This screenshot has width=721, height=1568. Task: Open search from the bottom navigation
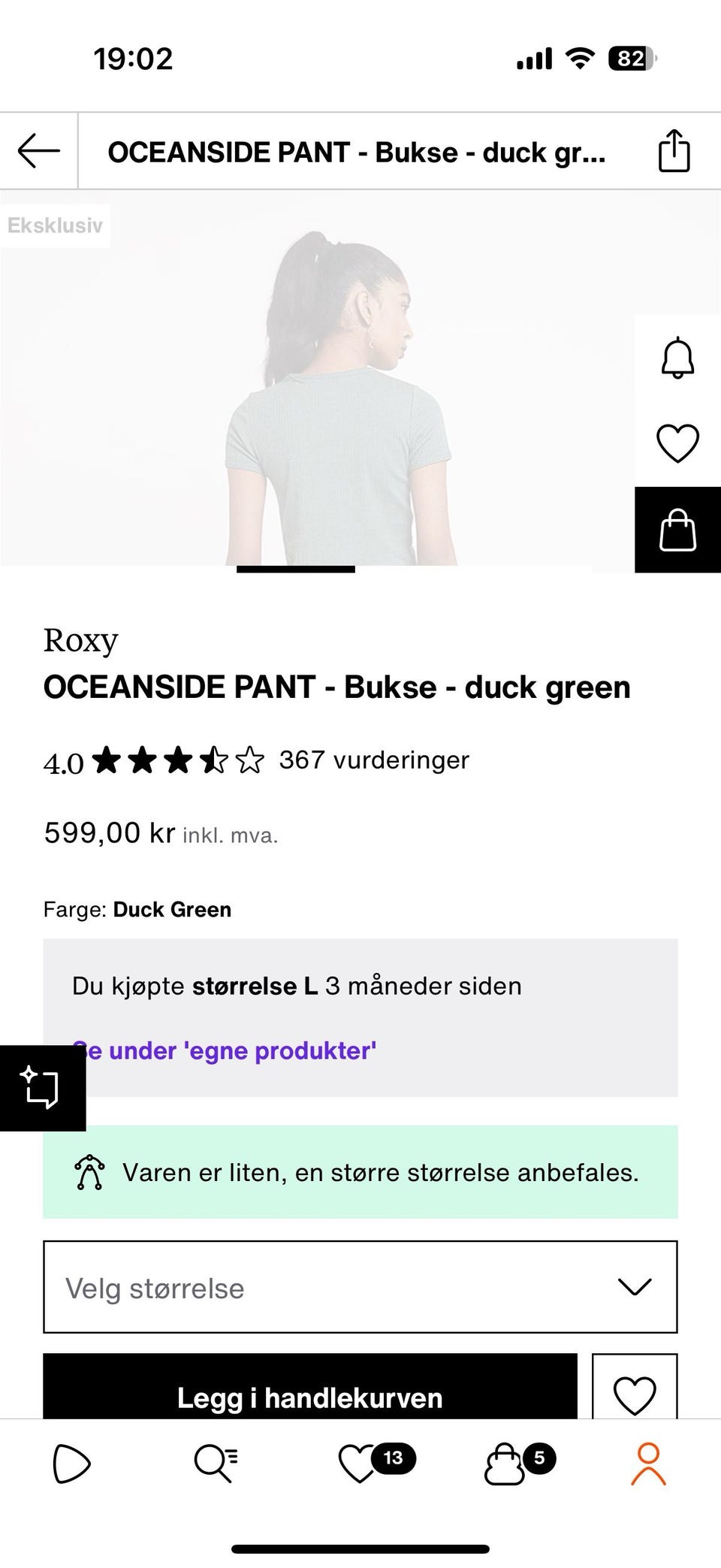point(216,1464)
